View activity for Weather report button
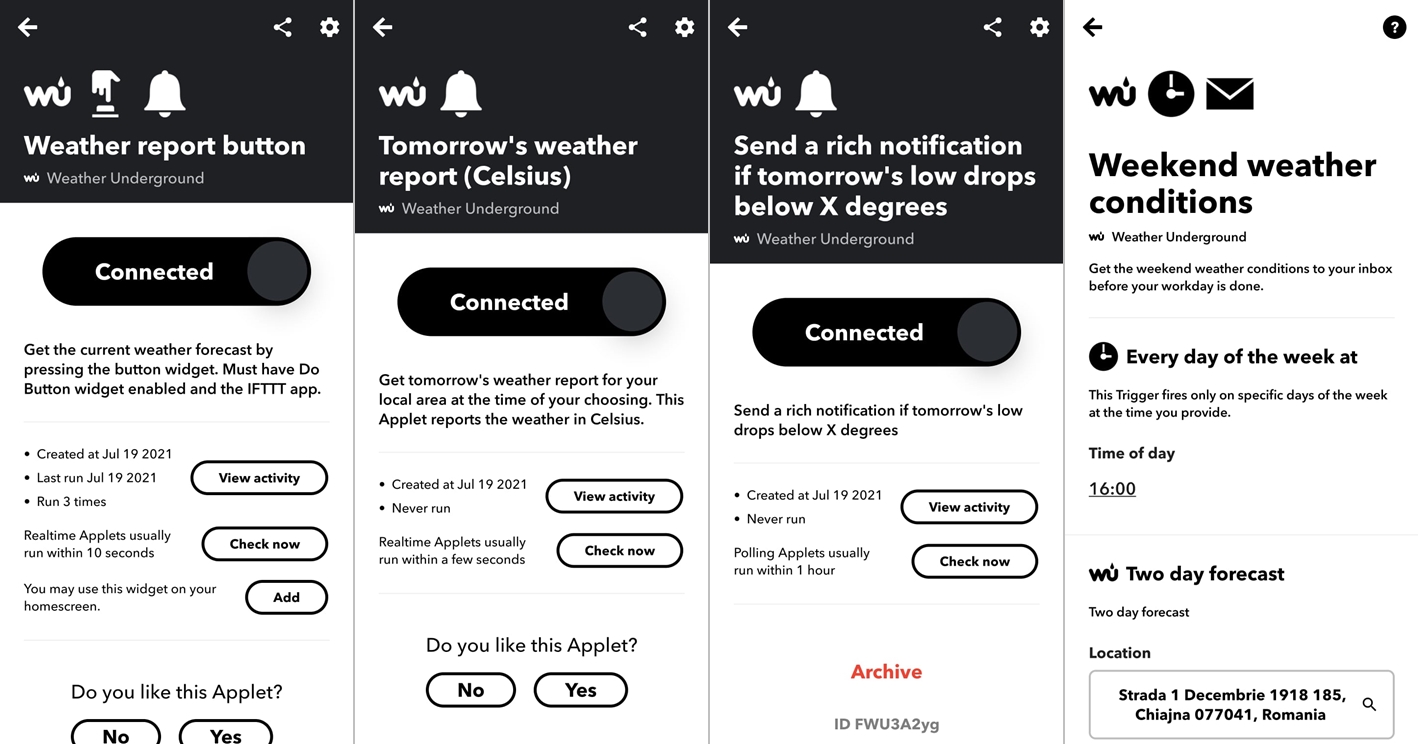Image resolution: width=1418 pixels, height=744 pixels. click(x=259, y=478)
